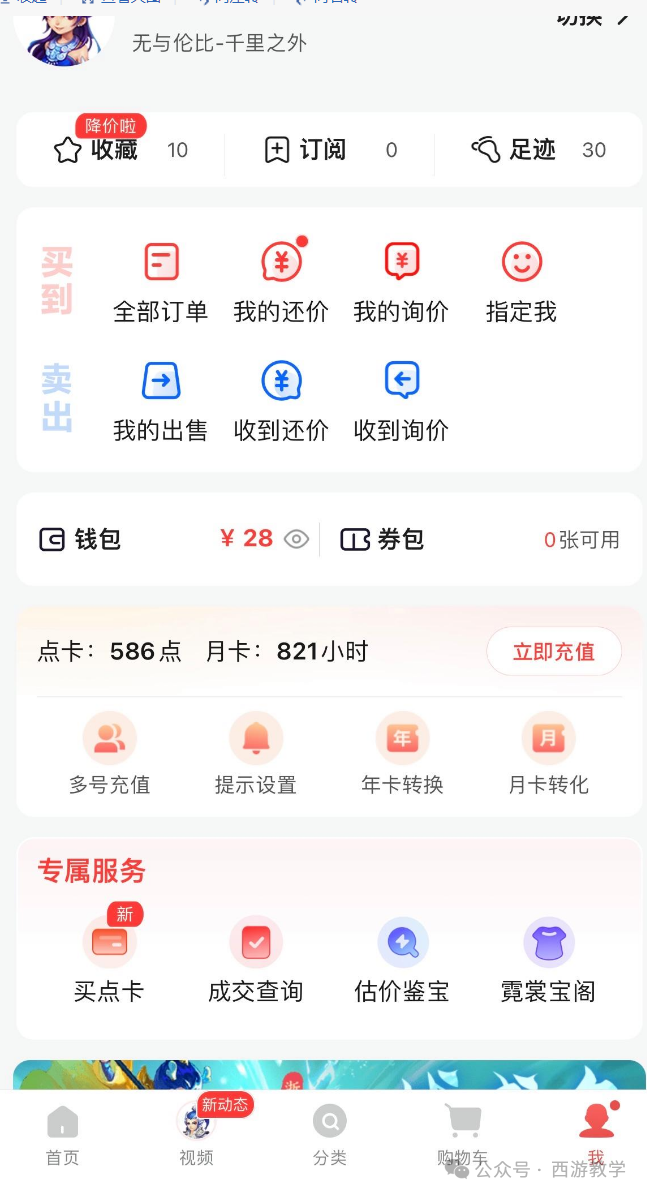
Task: Toggle wallet balance visibility eye
Action: point(296,540)
